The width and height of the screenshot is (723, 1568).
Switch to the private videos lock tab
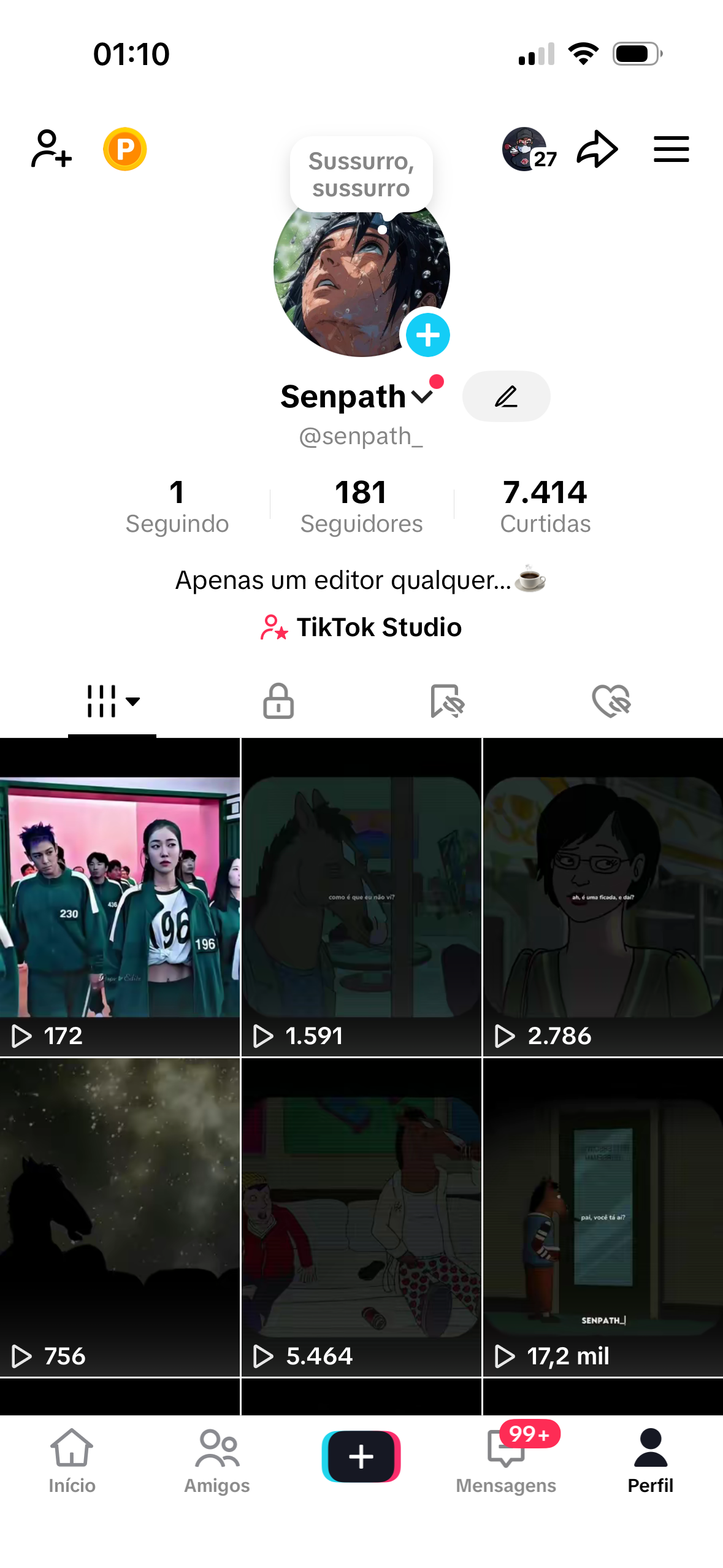tap(278, 701)
